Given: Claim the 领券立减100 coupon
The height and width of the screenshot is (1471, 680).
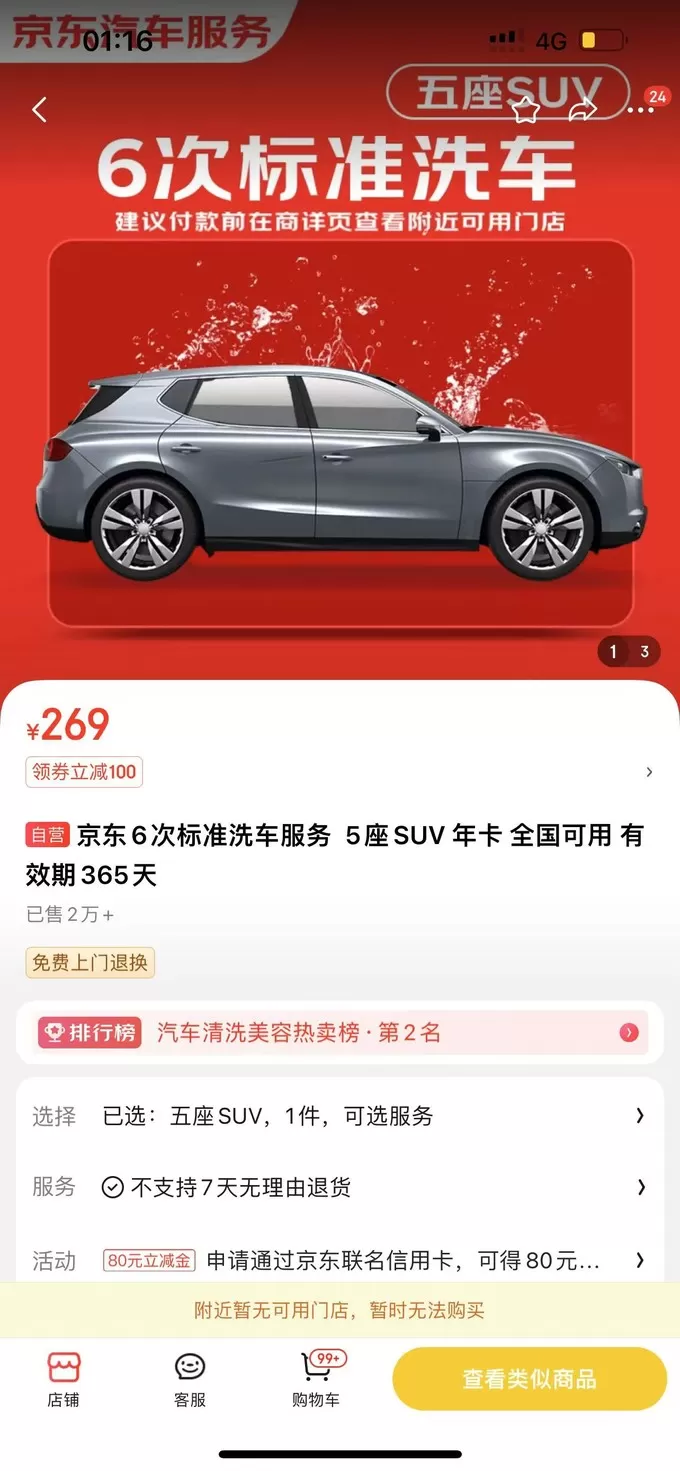Looking at the screenshot, I should (85, 772).
